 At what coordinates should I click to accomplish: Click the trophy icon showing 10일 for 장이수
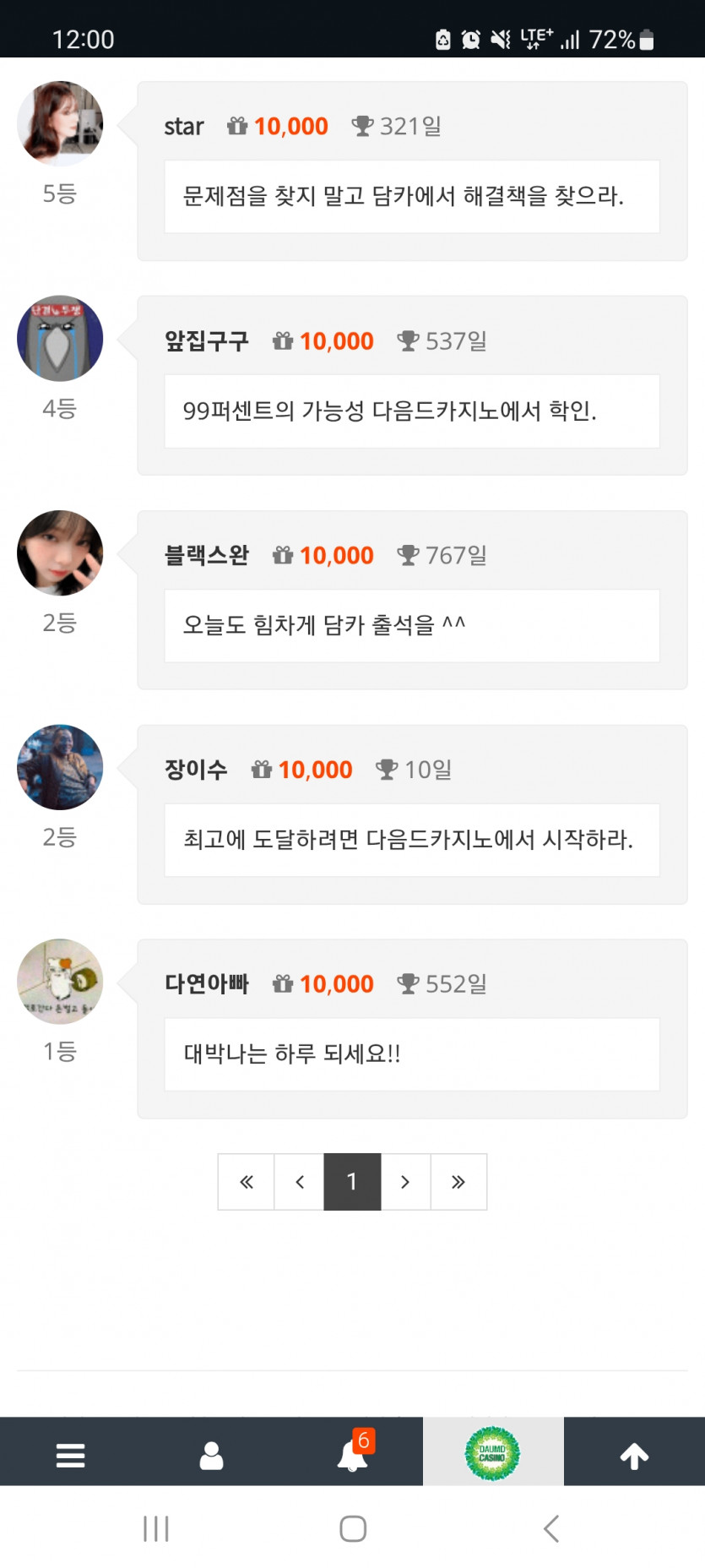(x=388, y=769)
